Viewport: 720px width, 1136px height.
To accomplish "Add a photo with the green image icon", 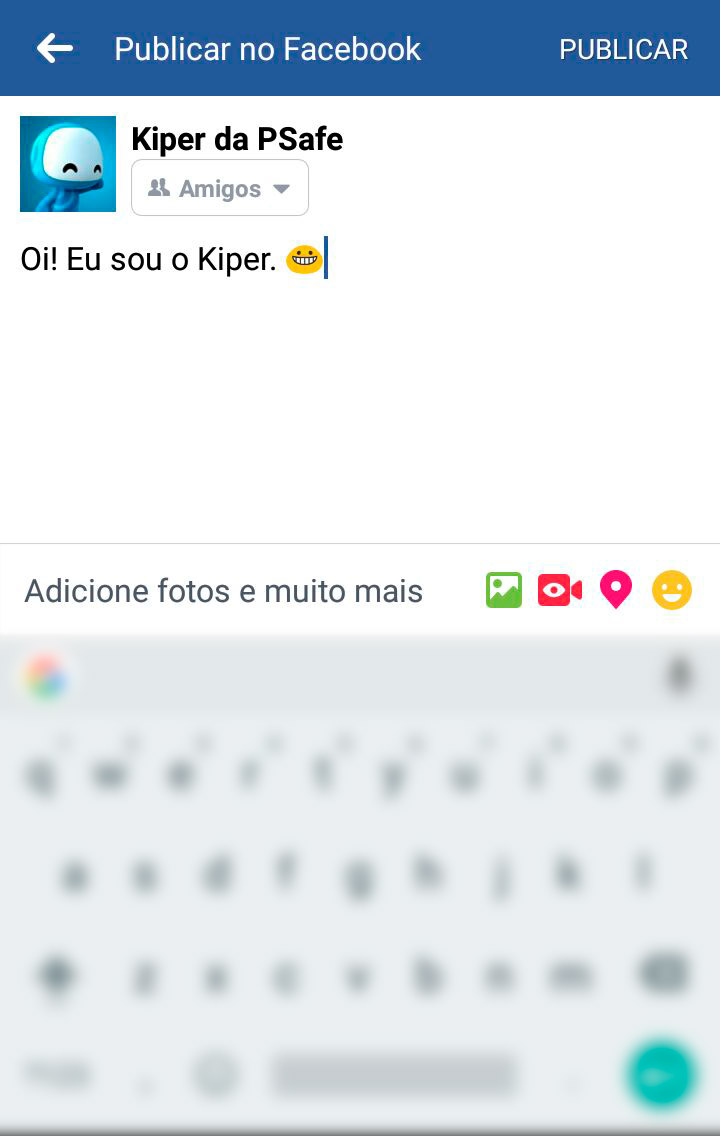I will 504,590.
